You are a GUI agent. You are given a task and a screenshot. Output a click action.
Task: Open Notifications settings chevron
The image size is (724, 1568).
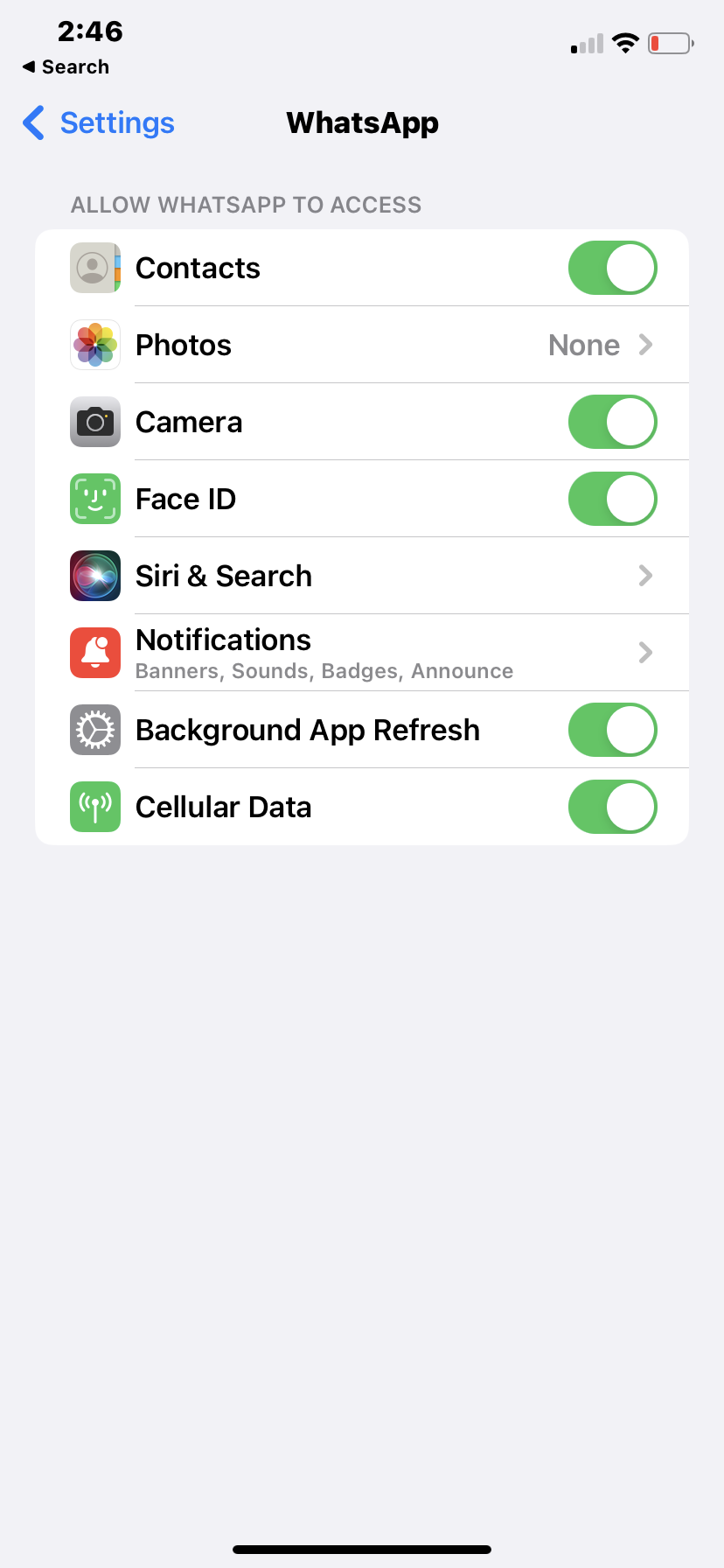644,653
